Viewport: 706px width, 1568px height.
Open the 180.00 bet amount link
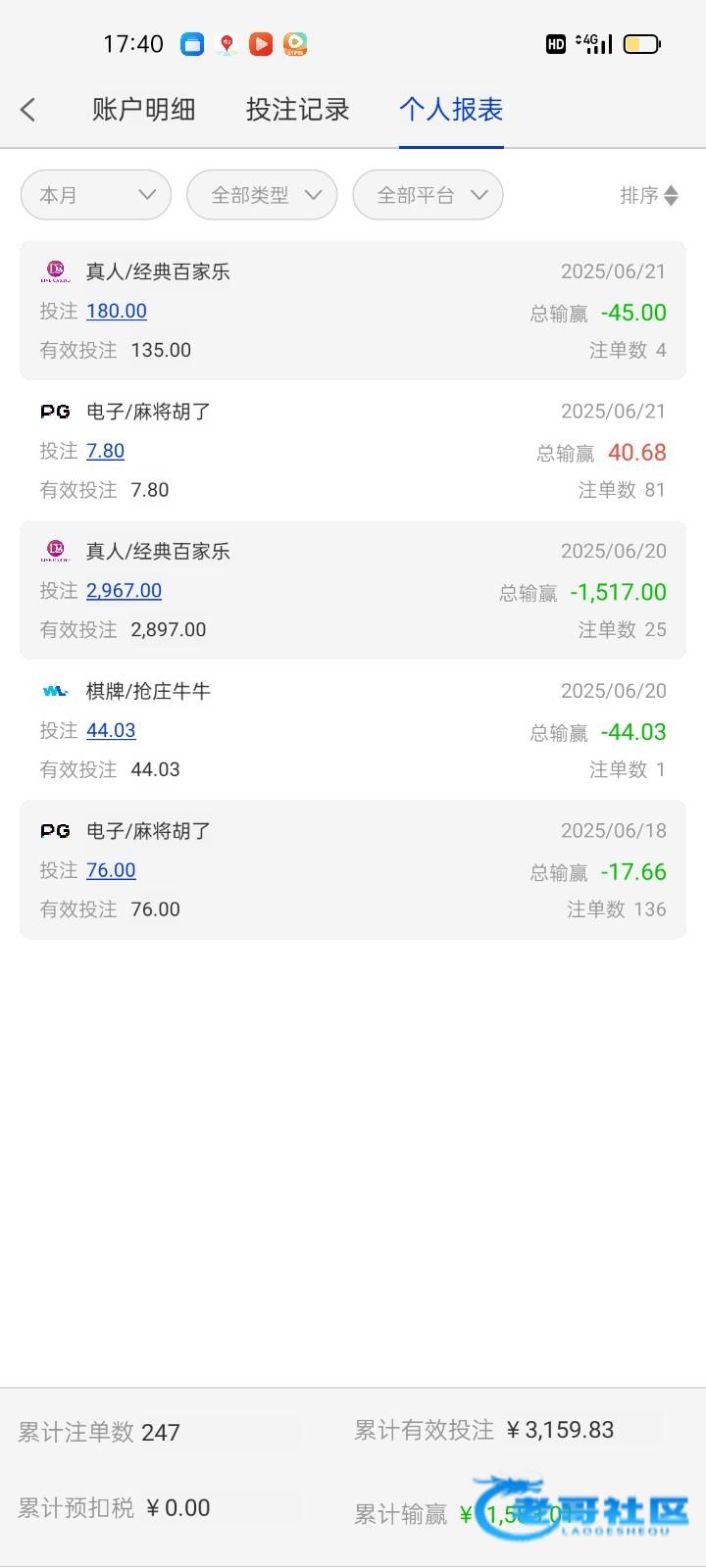[117, 311]
